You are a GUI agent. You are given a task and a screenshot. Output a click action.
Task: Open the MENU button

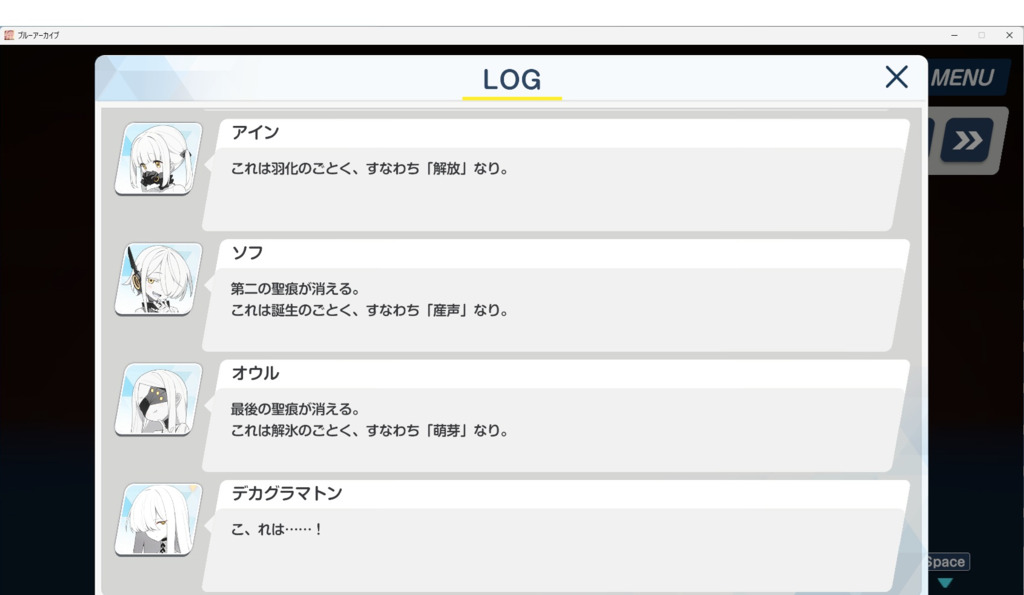pyautogui.click(x=962, y=78)
